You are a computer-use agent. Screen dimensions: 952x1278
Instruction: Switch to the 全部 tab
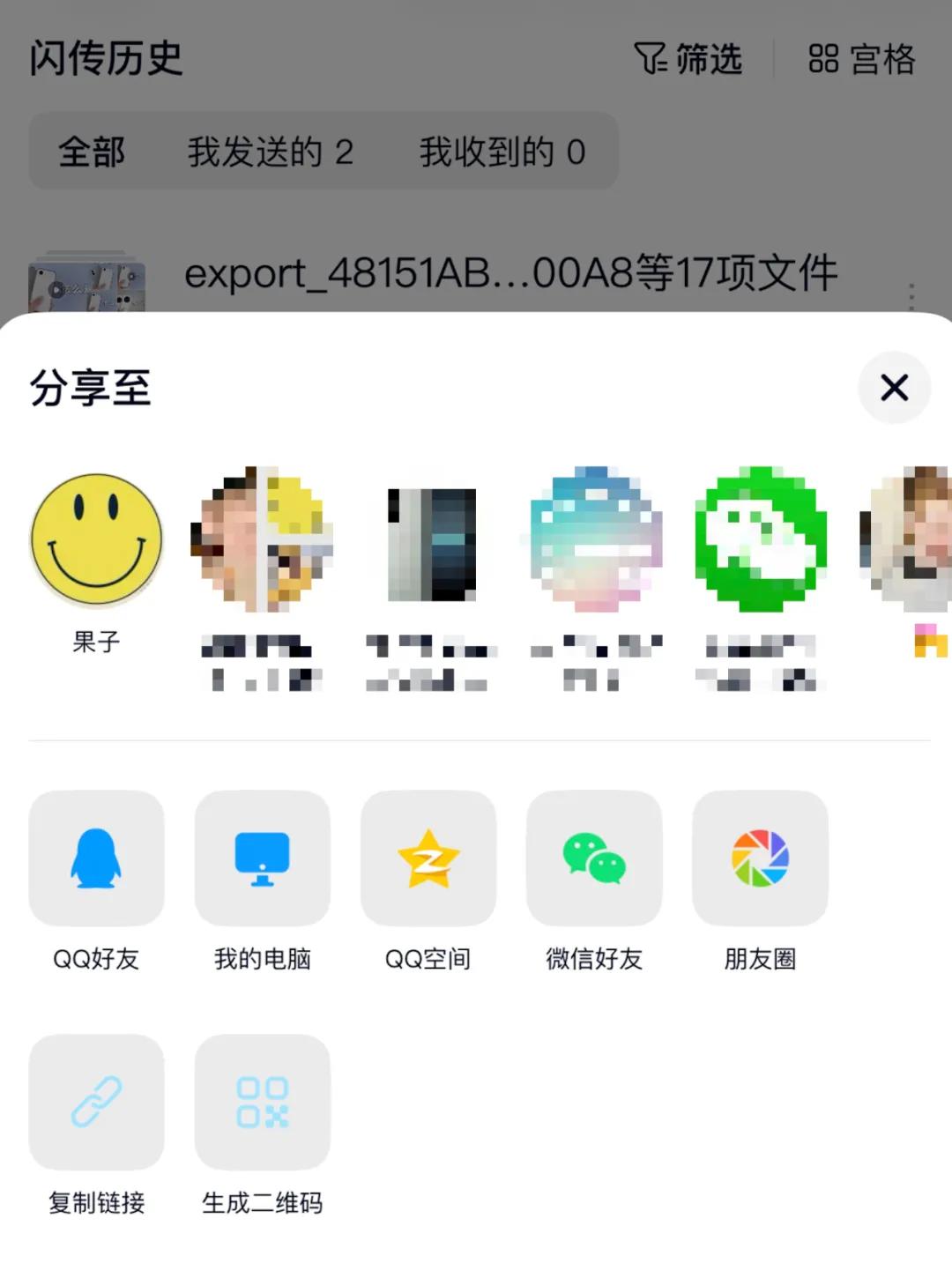[91, 152]
